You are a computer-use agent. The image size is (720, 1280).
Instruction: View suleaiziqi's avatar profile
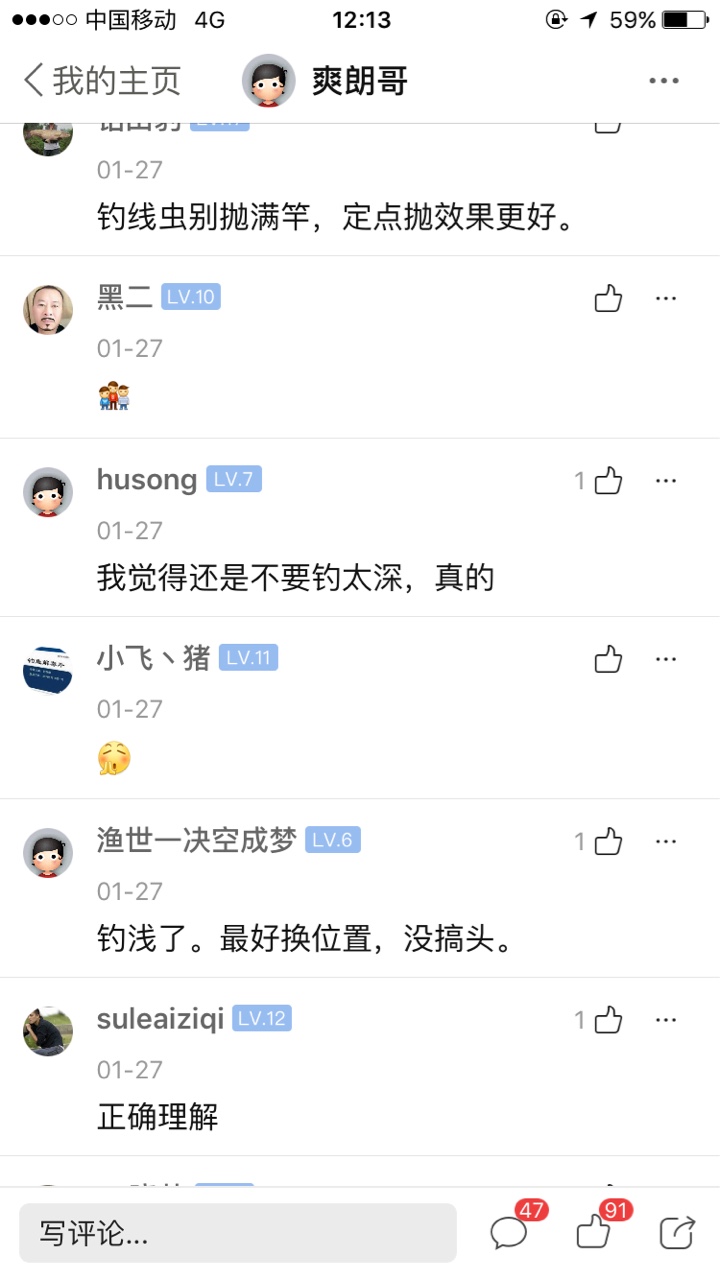[48, 1031]
